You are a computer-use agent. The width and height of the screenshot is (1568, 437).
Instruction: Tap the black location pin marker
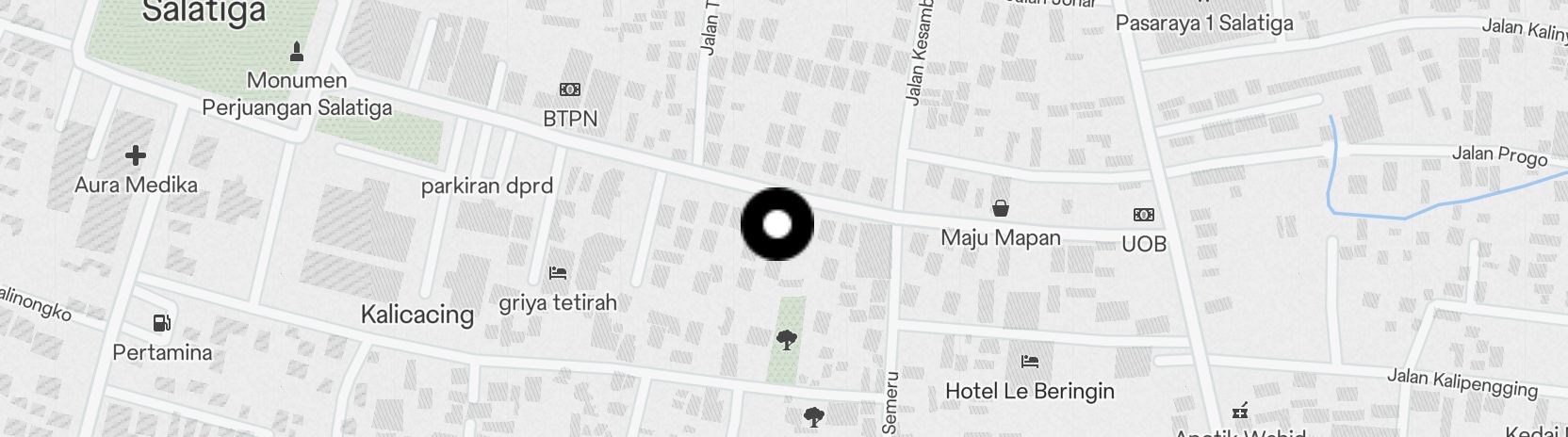(777, 224)
